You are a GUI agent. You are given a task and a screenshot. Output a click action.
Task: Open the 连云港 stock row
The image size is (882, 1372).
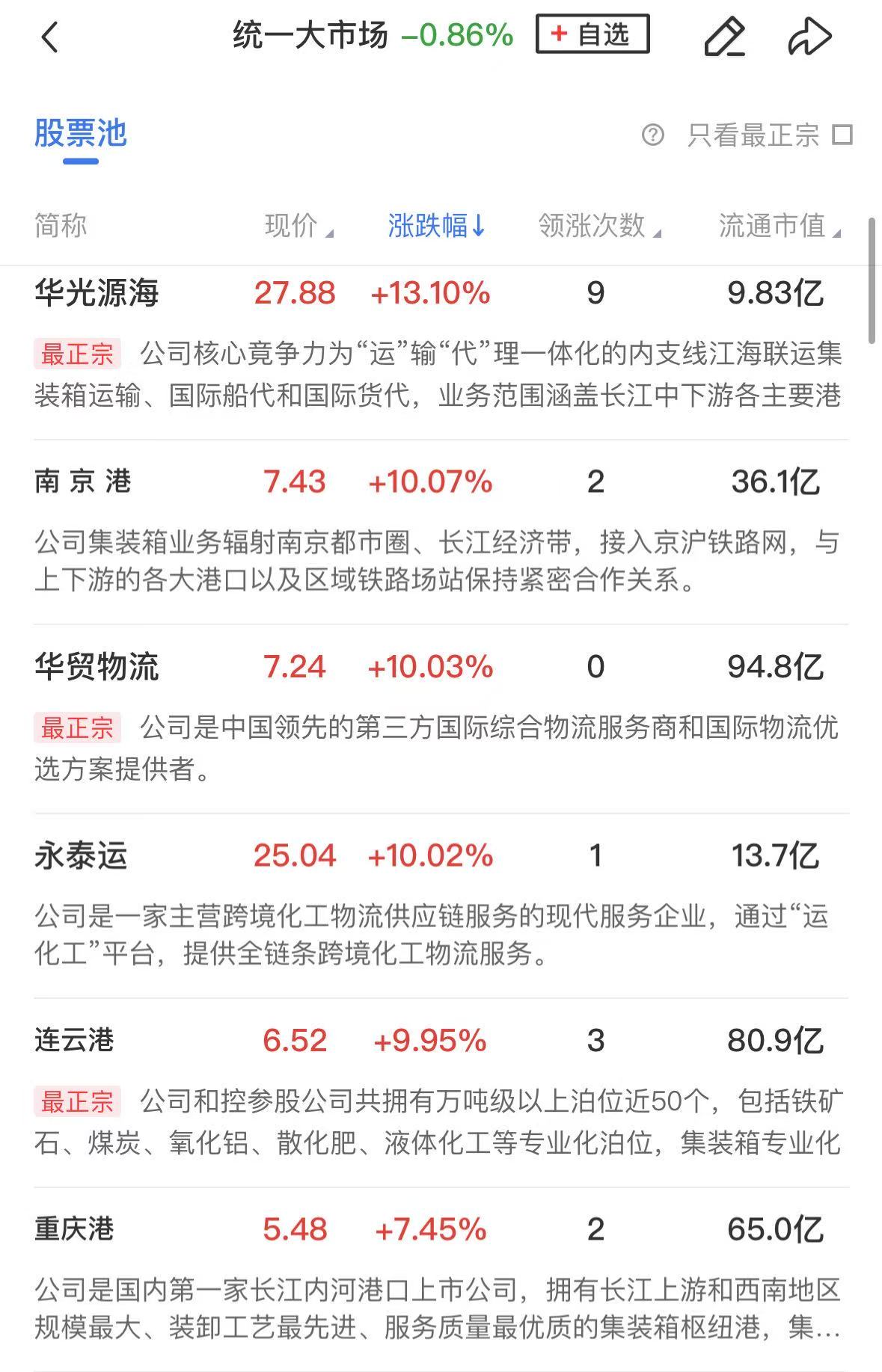coord(74,1040)
